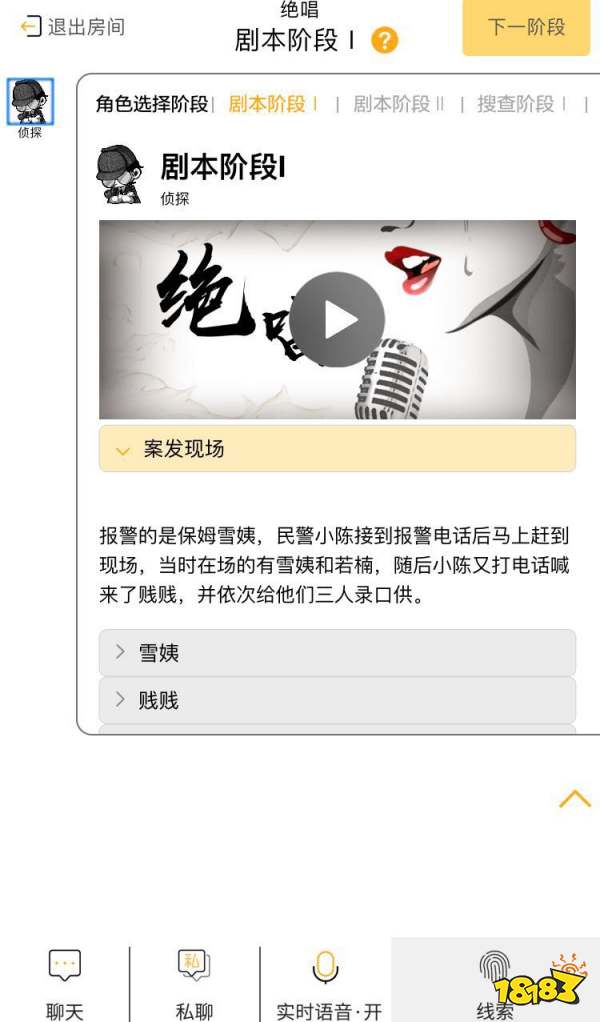Open 私聊 private chat
600x1022 pixels.
coord(194,982)
